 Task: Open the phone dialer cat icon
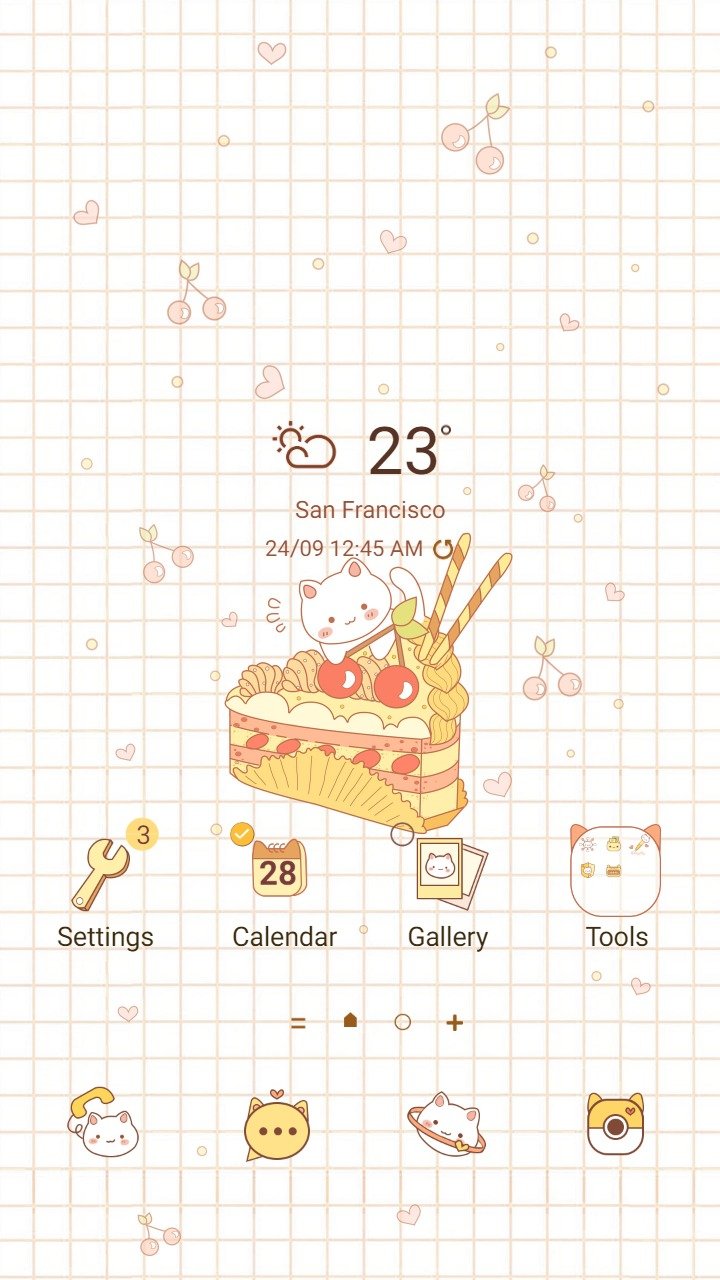[103, 1122]
